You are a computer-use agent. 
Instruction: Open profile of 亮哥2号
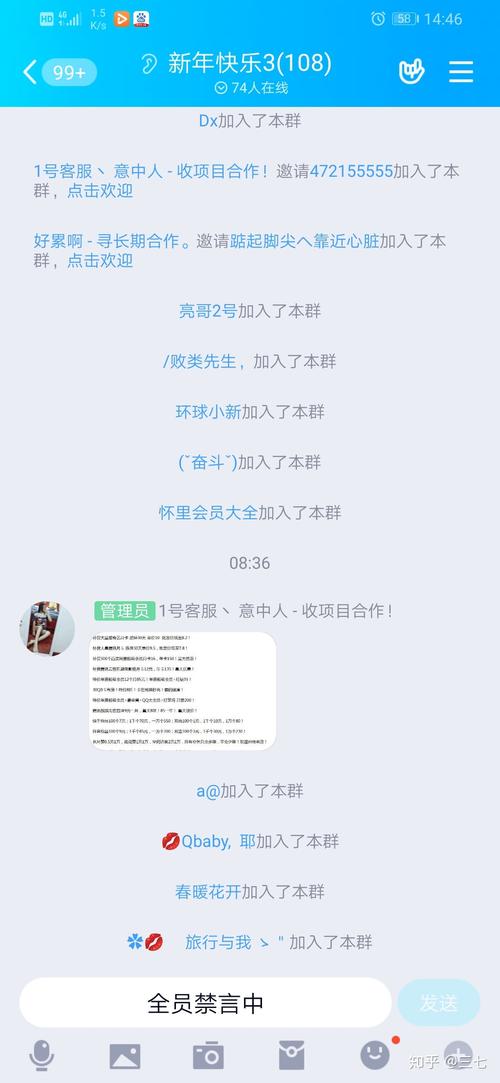[x=208, y=311]
